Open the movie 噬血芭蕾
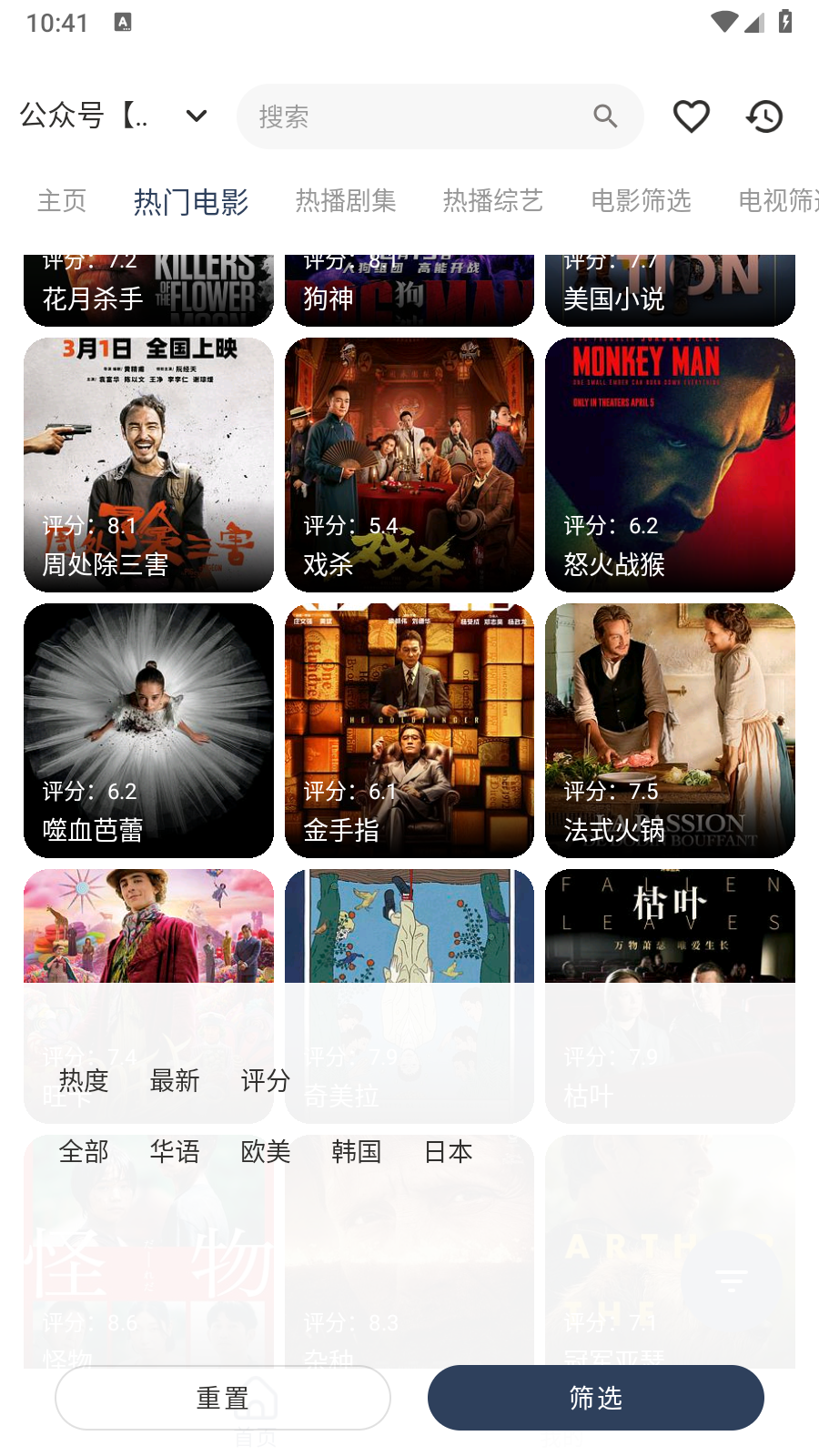This screenshot has height=1456, width=819. pyautogui.click(x=148, y=730)
